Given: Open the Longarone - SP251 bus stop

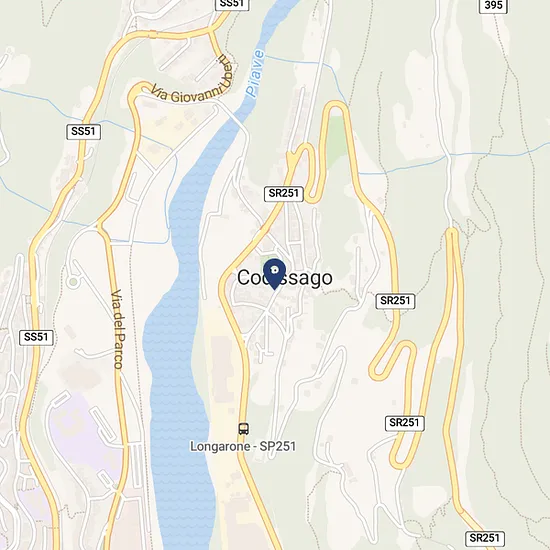Looking at the screenshot, I should 244,429.
